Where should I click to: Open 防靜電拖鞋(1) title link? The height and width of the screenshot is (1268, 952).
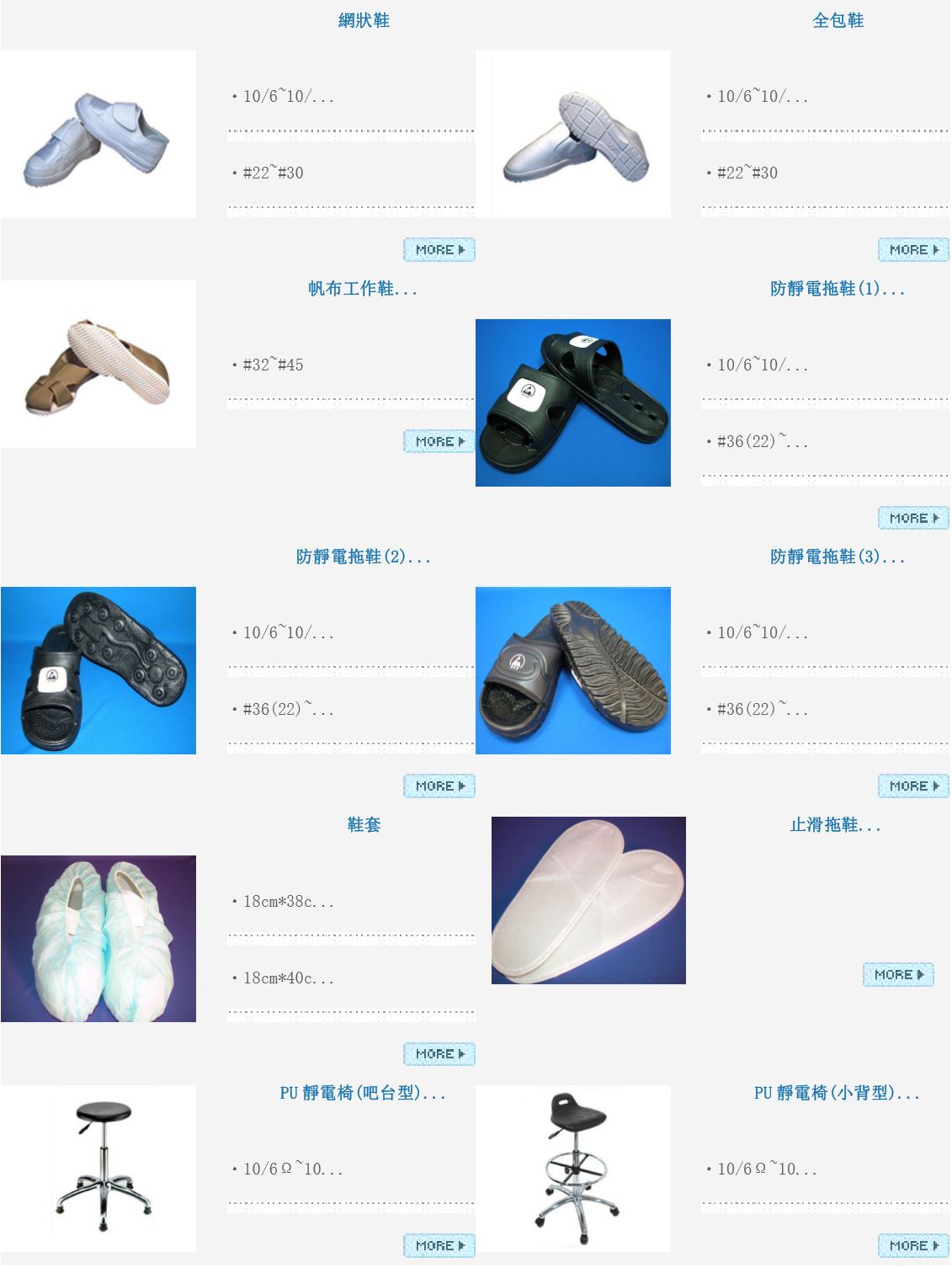(837, 289)
